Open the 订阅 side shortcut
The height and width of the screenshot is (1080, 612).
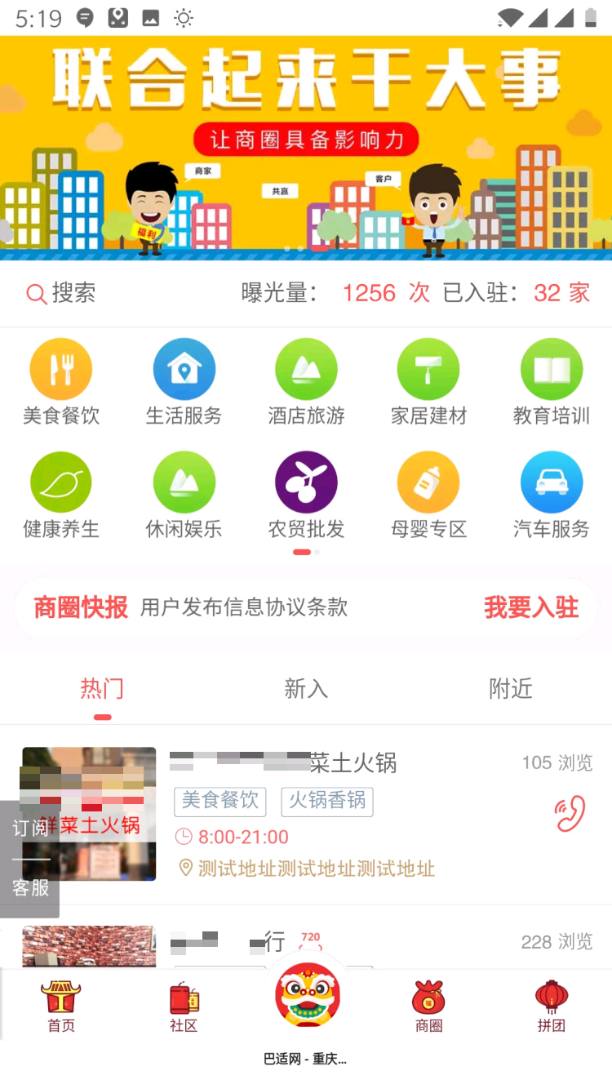tap(30, 828)
